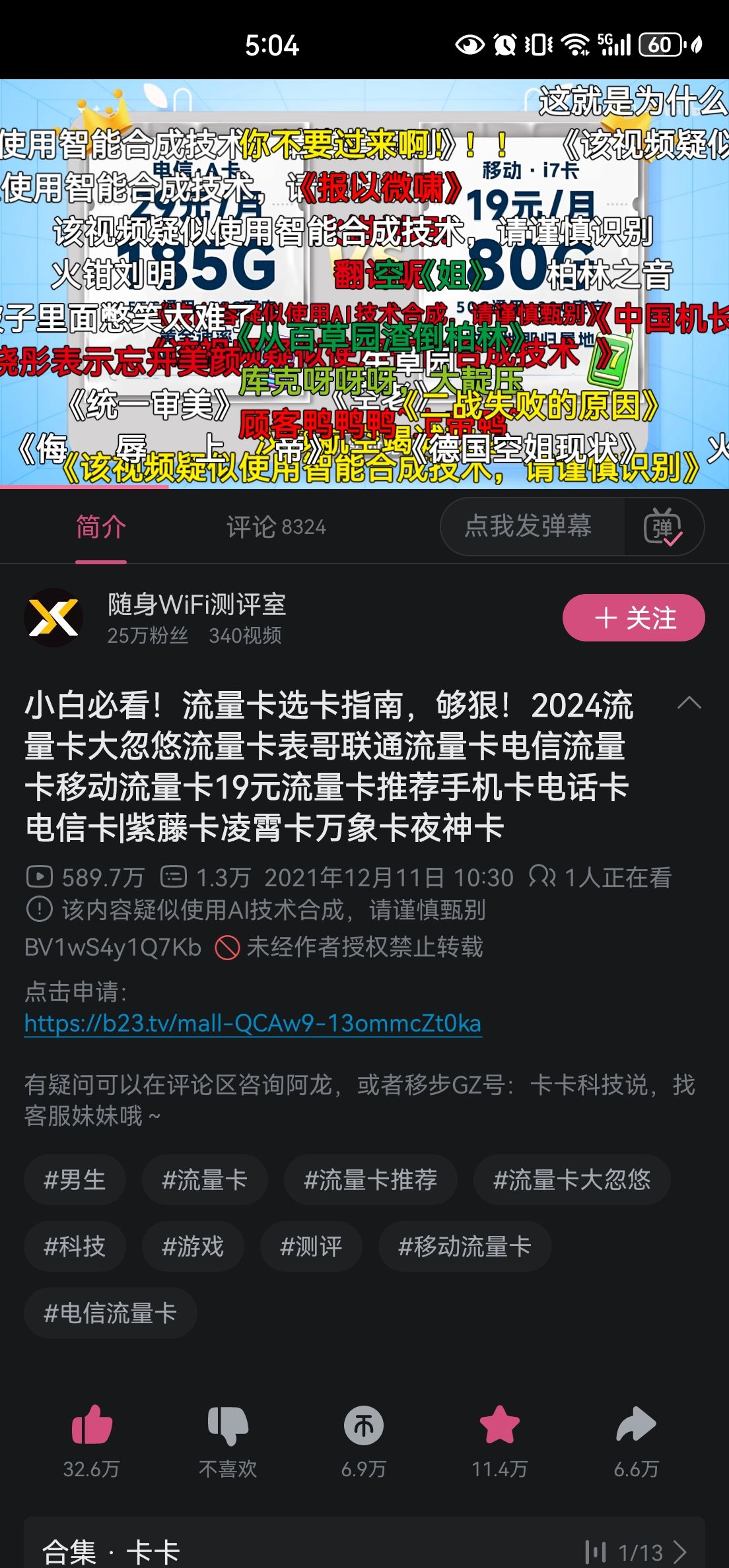Switch to the 评论 8324 tab
This screenshot has height=1568, width=729.
[275, 527]
